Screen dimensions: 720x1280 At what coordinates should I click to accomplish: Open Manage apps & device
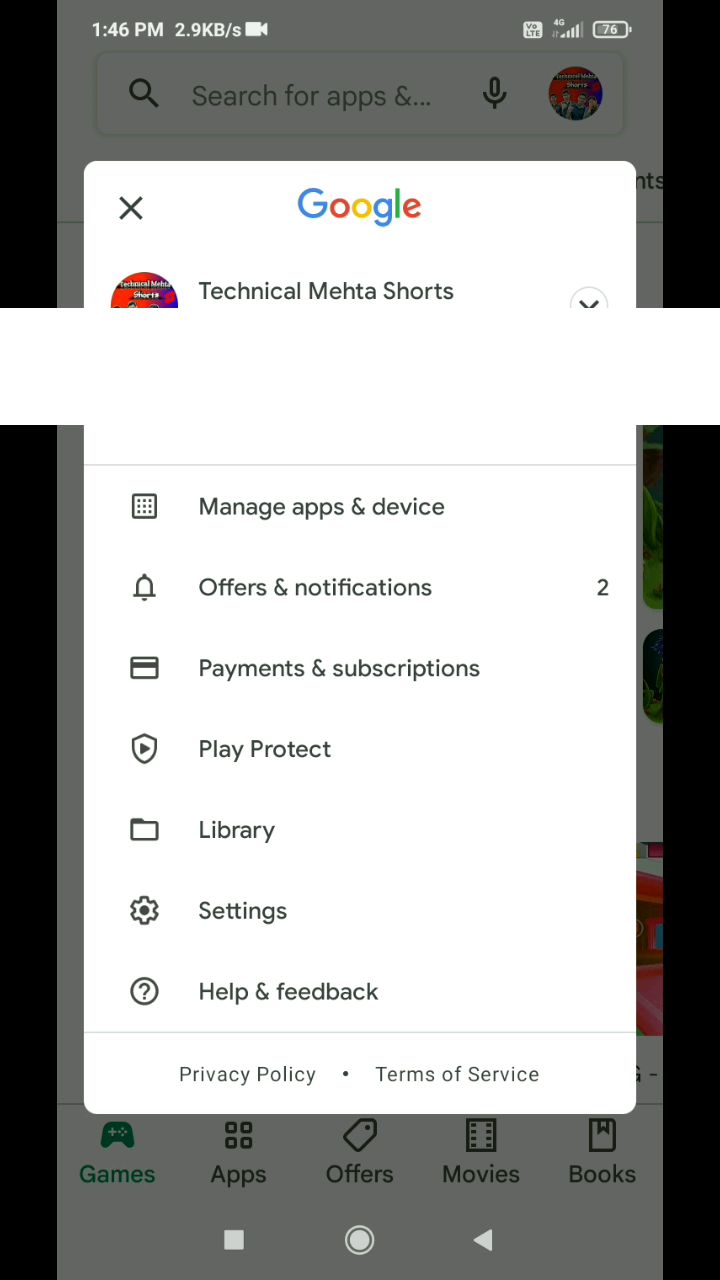click(x=321, y=507)
